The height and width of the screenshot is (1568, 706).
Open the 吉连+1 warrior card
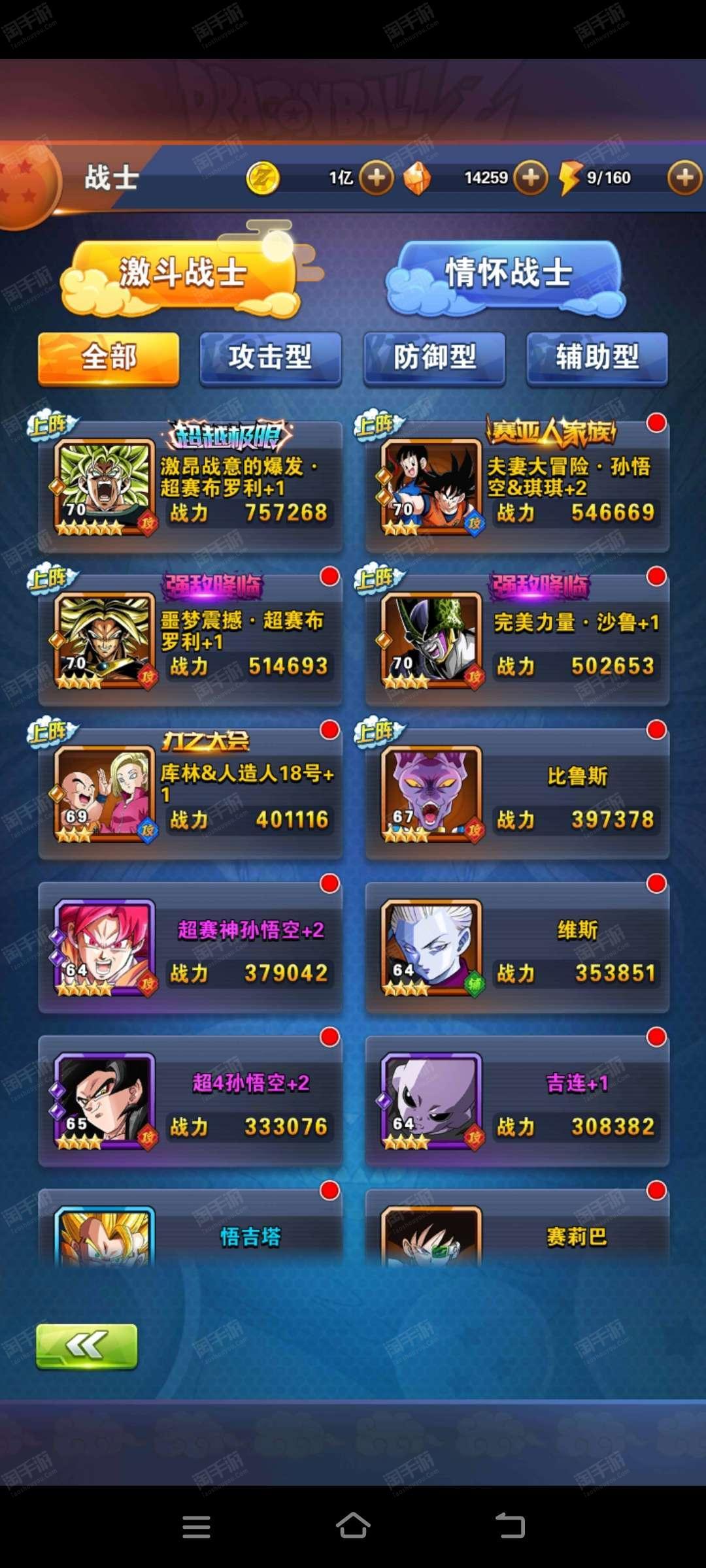(x=516, y=1101)
